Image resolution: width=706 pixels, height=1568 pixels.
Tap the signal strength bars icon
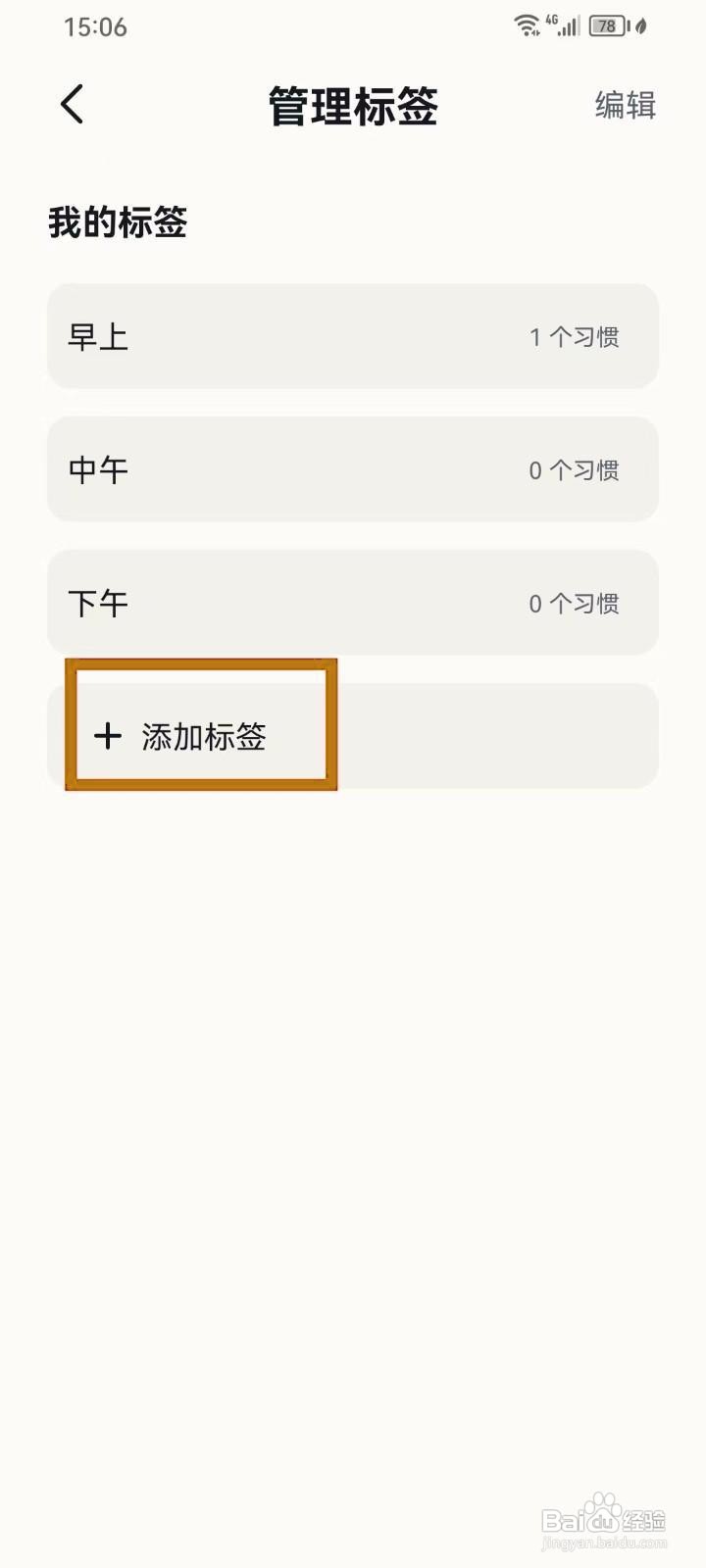(571, 26)
